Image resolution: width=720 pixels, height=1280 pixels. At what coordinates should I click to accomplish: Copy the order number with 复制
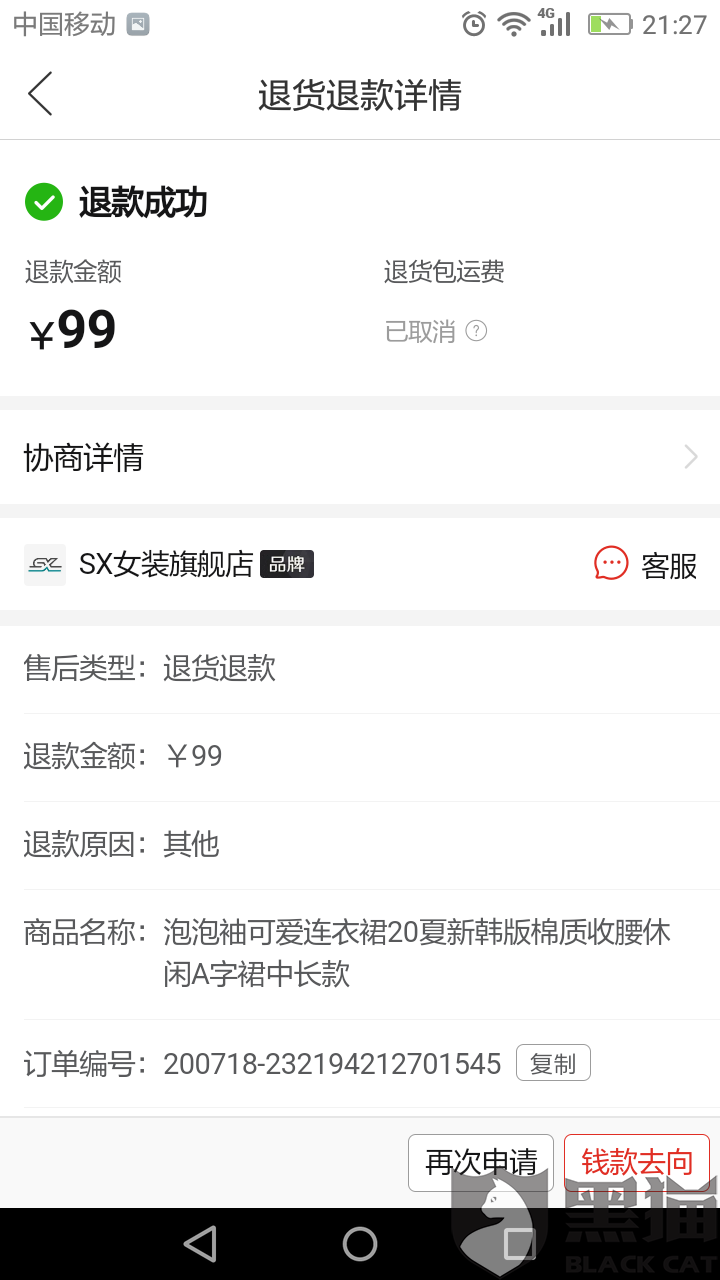553,1063
